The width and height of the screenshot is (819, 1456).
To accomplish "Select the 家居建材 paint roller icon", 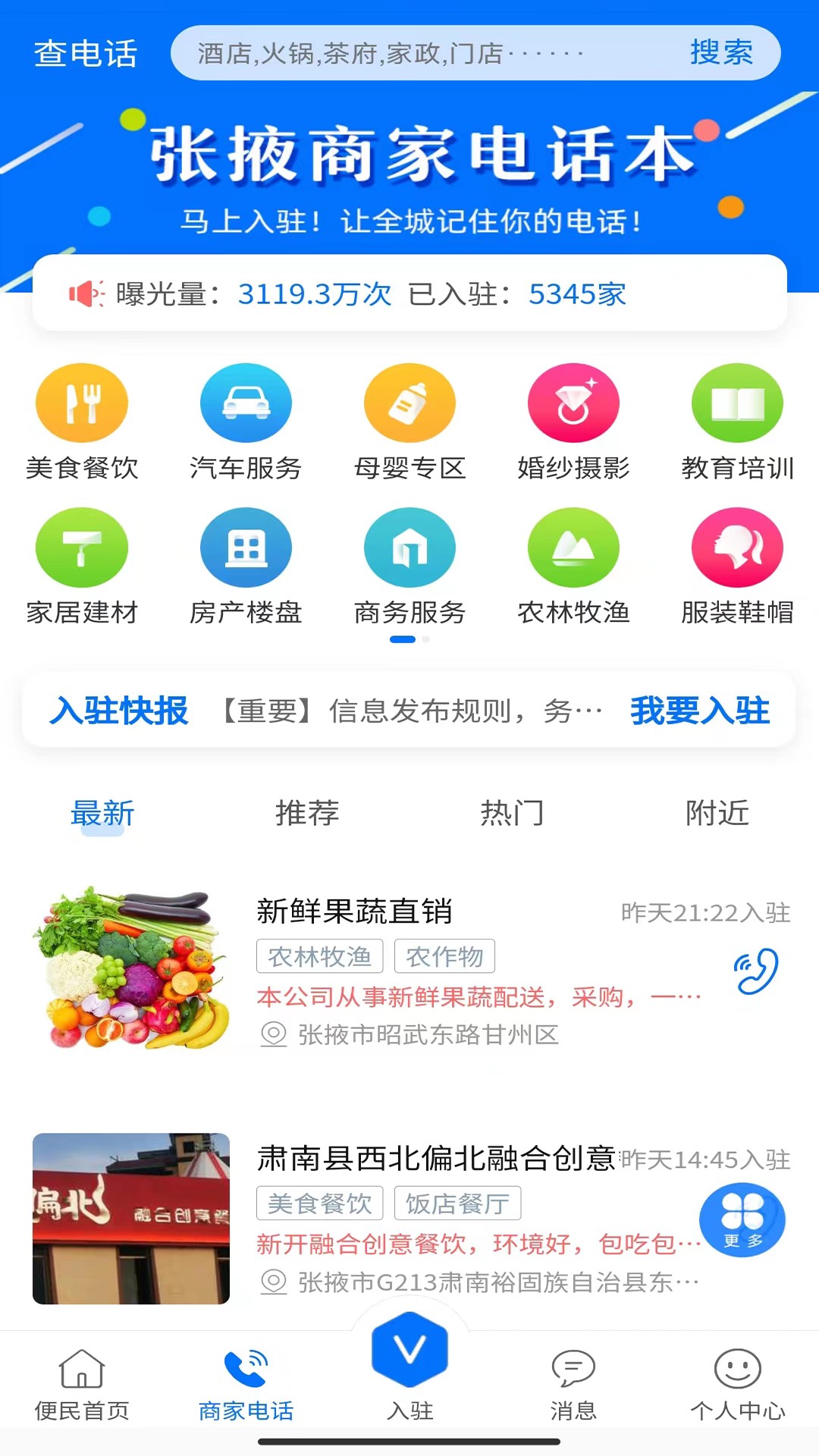I will (82, 546).
